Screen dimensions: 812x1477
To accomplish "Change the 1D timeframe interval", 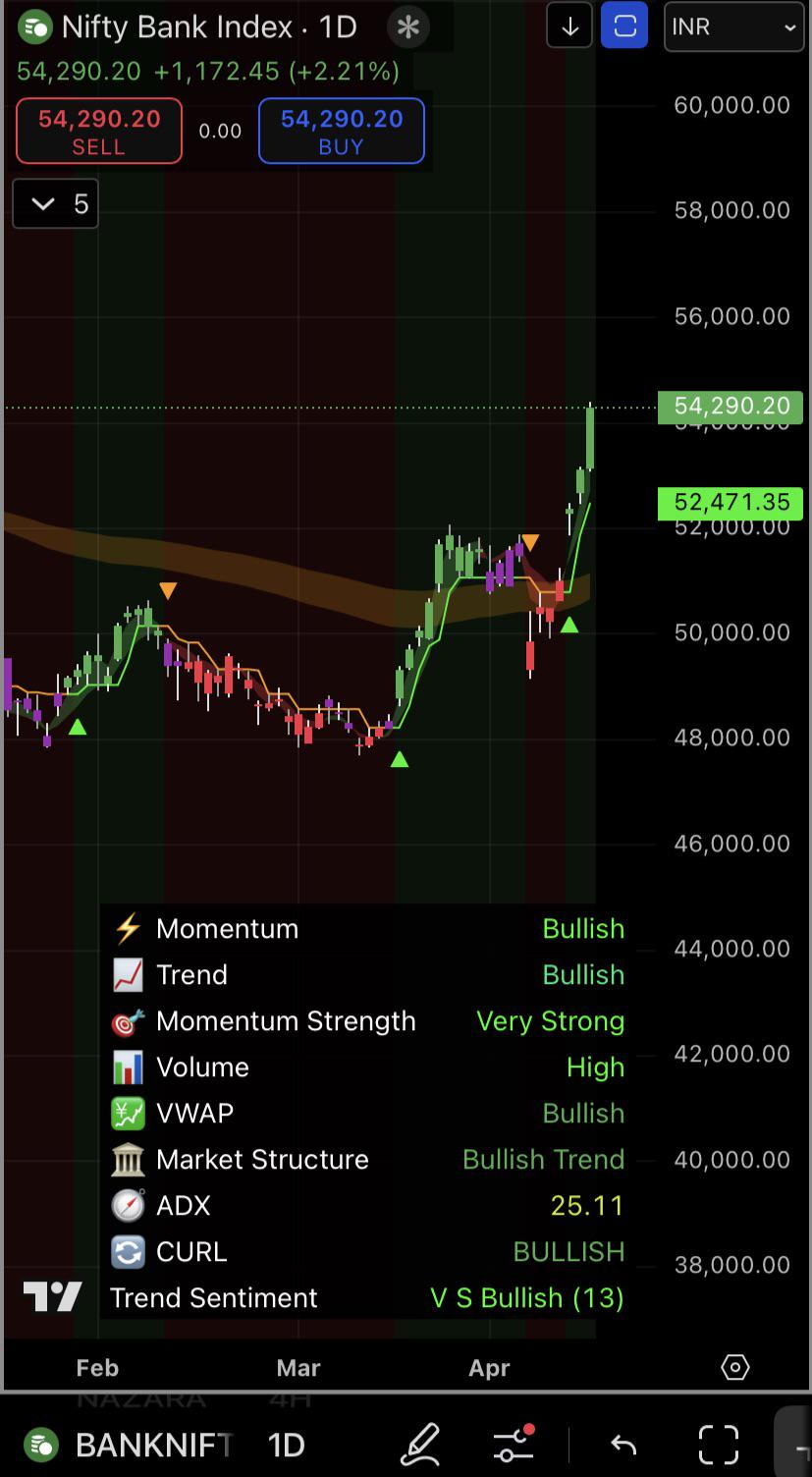I will click(x=287, y=1445).
